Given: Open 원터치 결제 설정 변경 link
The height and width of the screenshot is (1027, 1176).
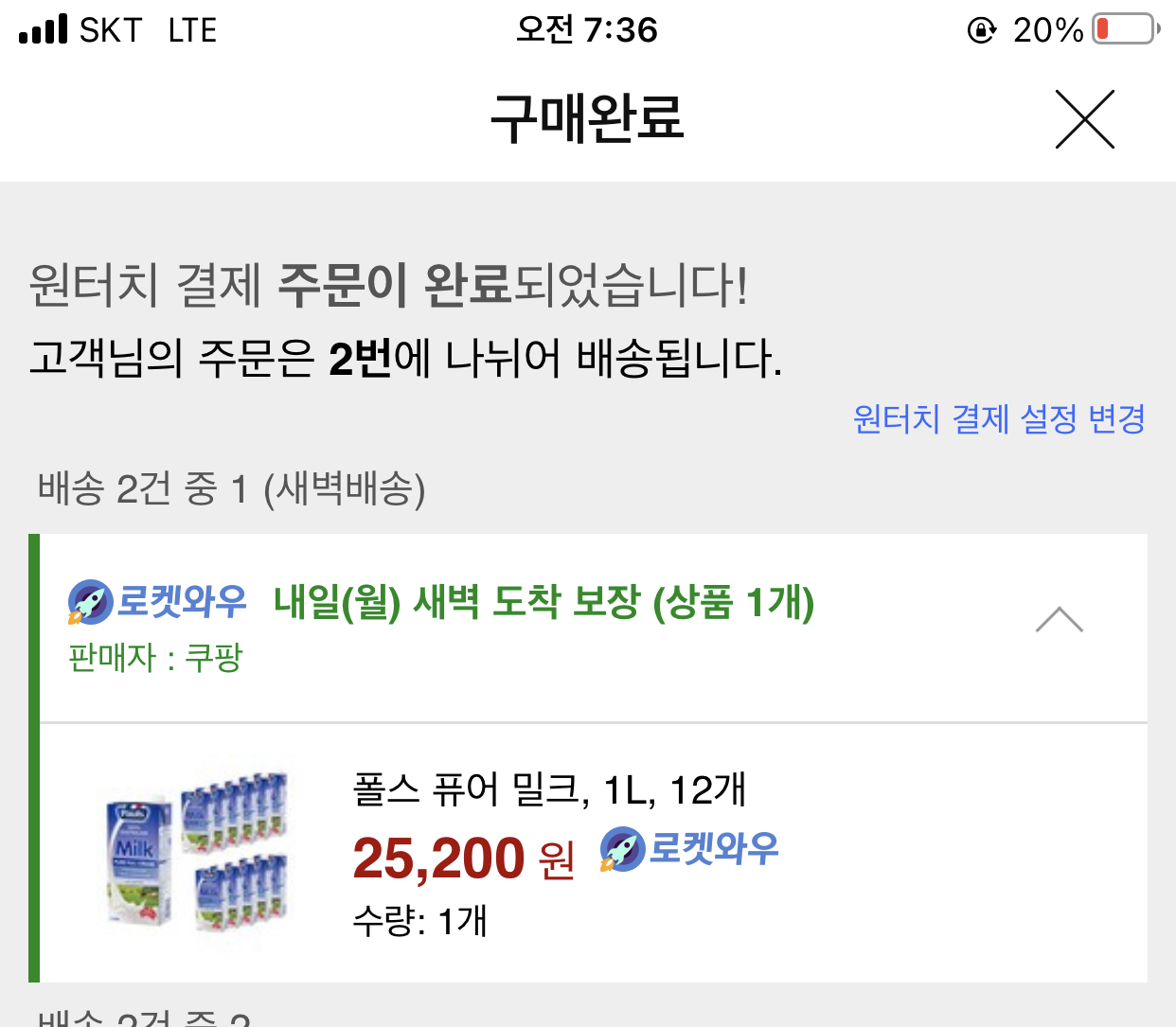Looking at the screenshot, I should tap(999, 418).
